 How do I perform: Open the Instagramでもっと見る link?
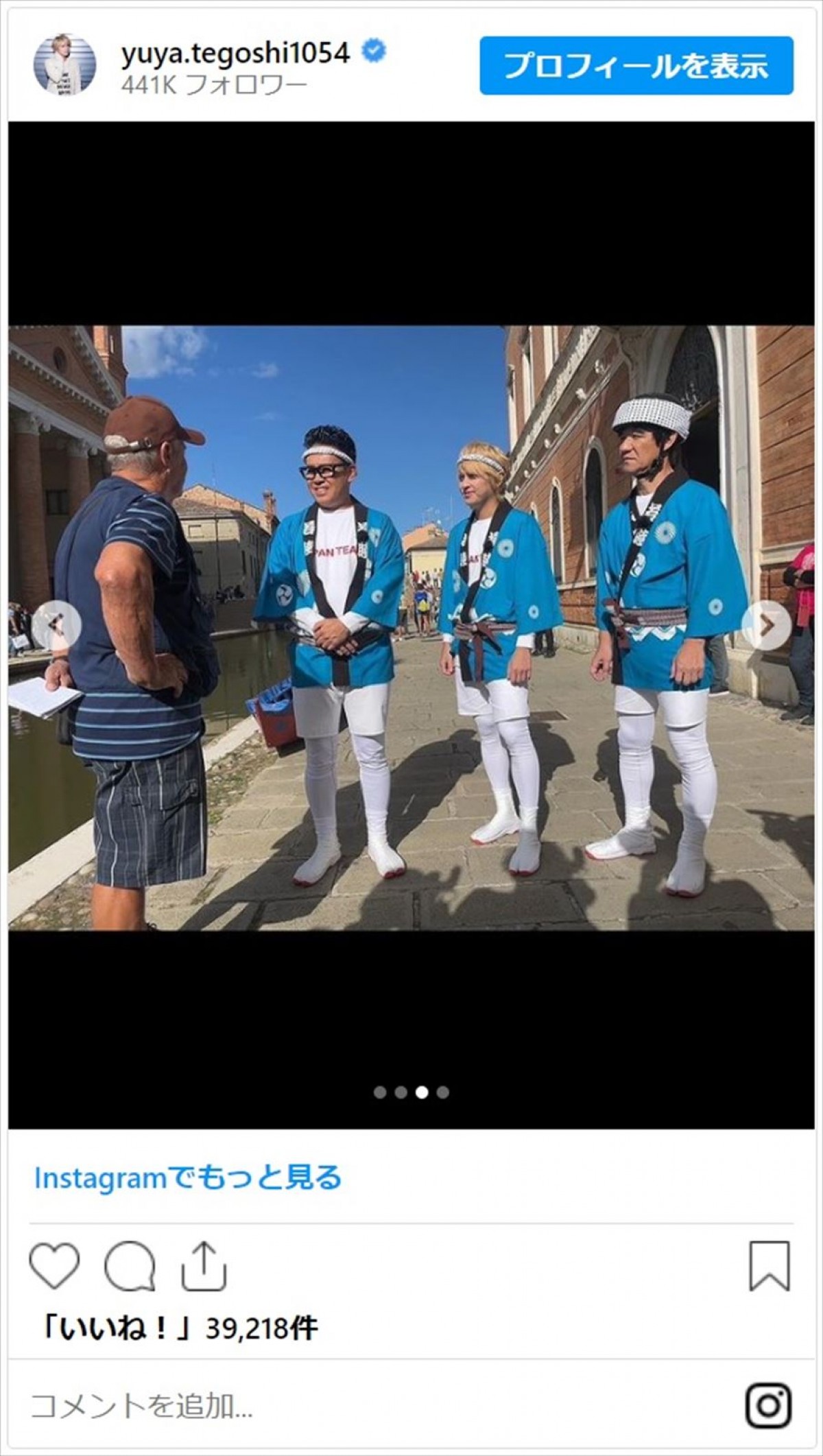coord(188,1178)
